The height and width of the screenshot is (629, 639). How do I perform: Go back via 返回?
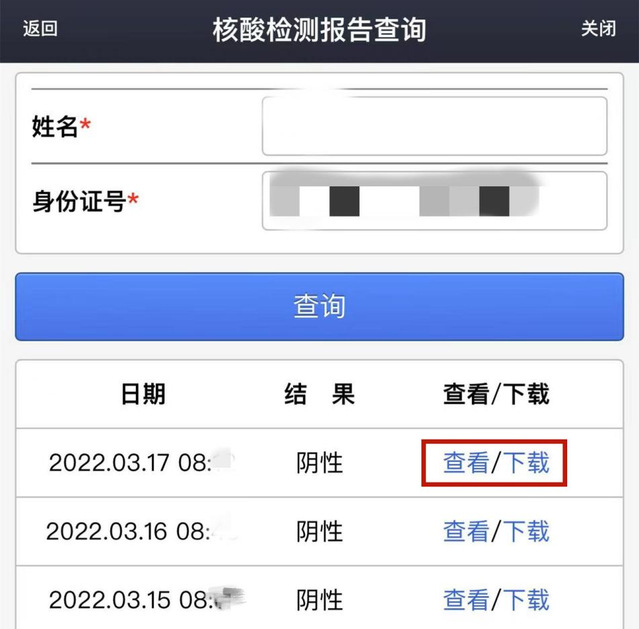click(x=40, y=29)
